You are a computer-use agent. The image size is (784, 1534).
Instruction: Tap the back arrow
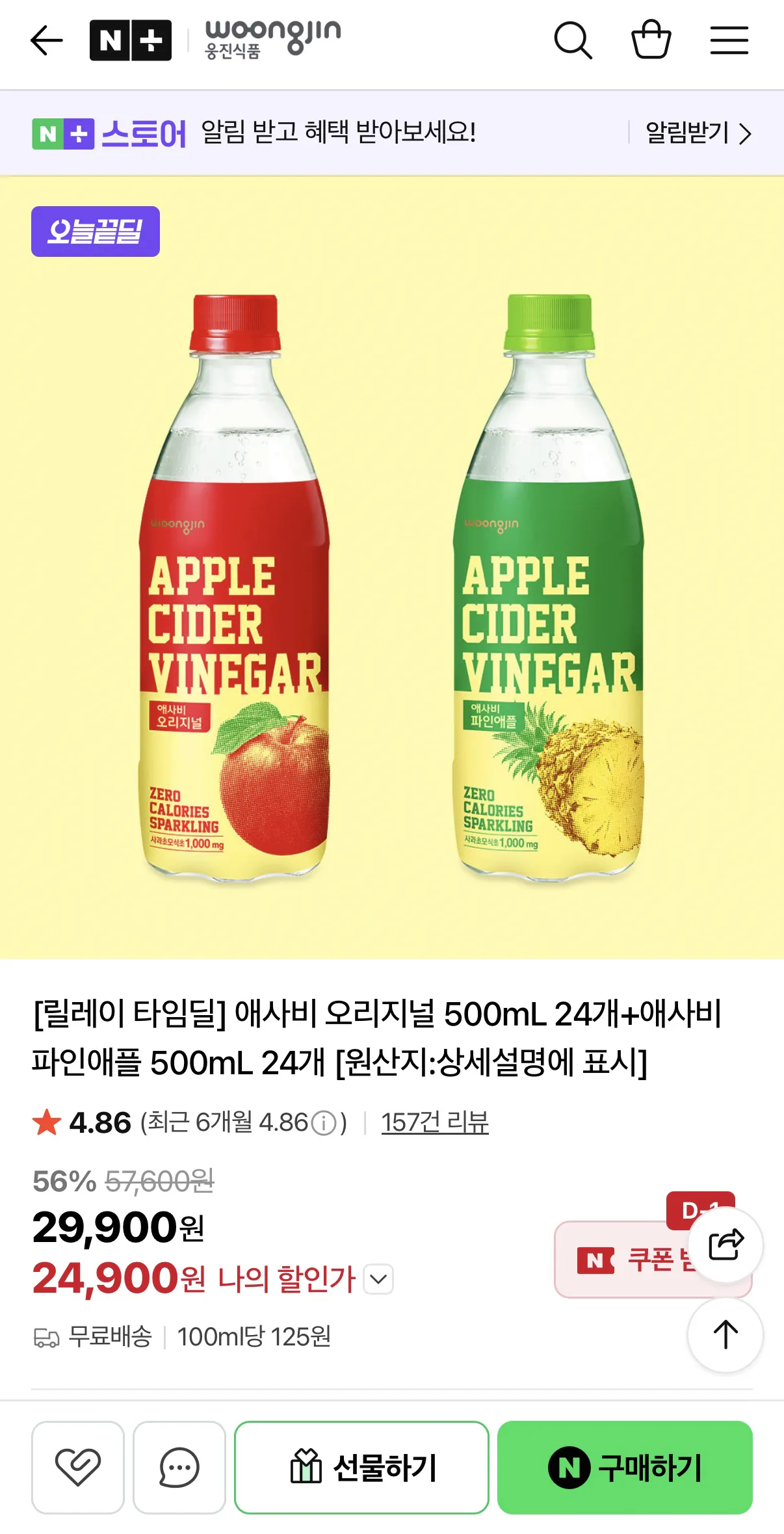46,40
